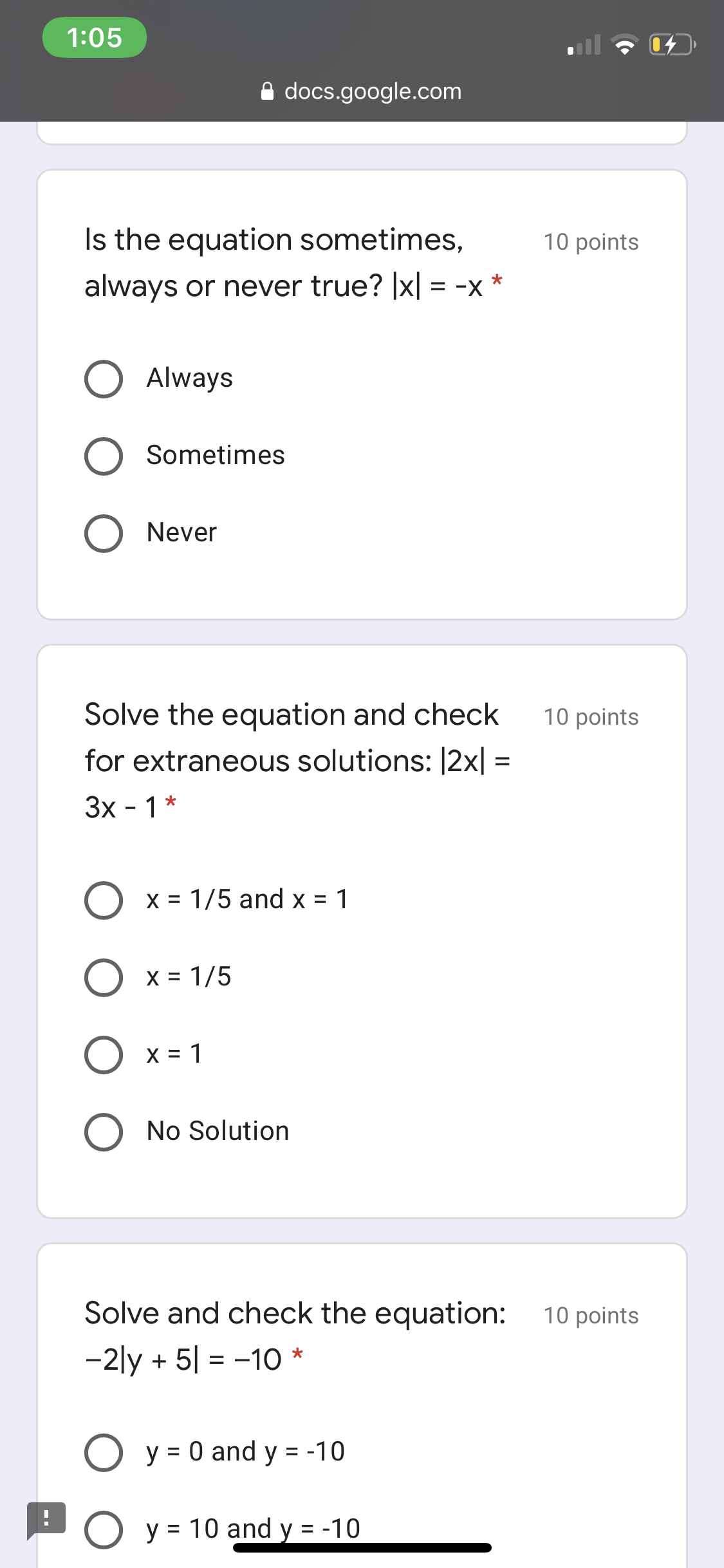
Task: Click the Wi-Fi icon in the status bar
Action: tap(623, 45)
